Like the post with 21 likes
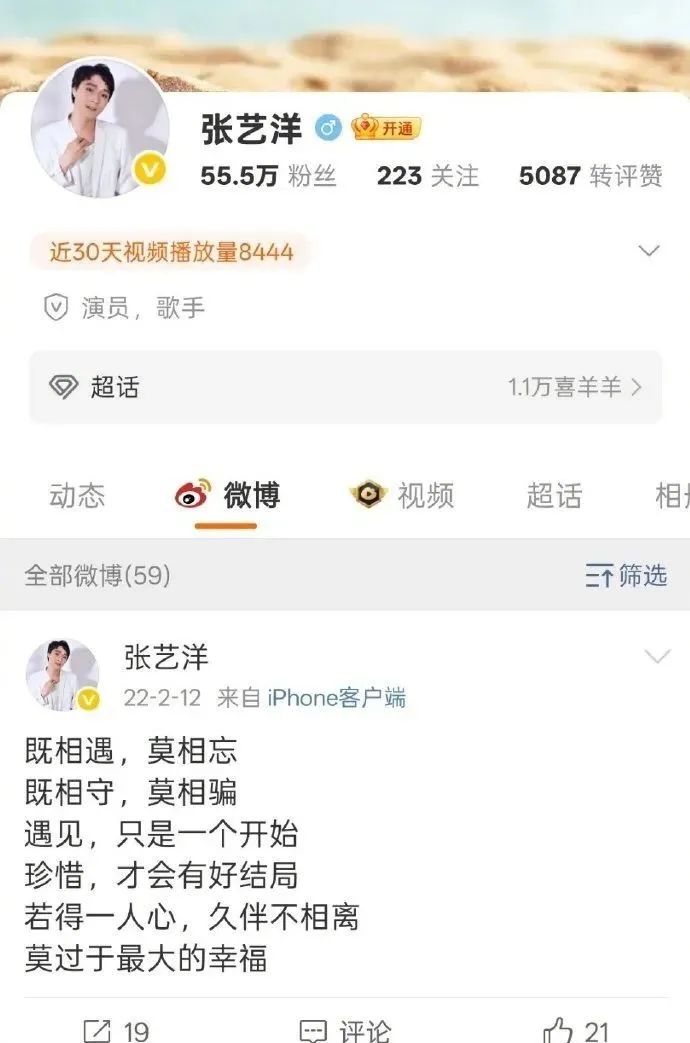Viewport: 690px width, 1043px height. coord(575,1029)
